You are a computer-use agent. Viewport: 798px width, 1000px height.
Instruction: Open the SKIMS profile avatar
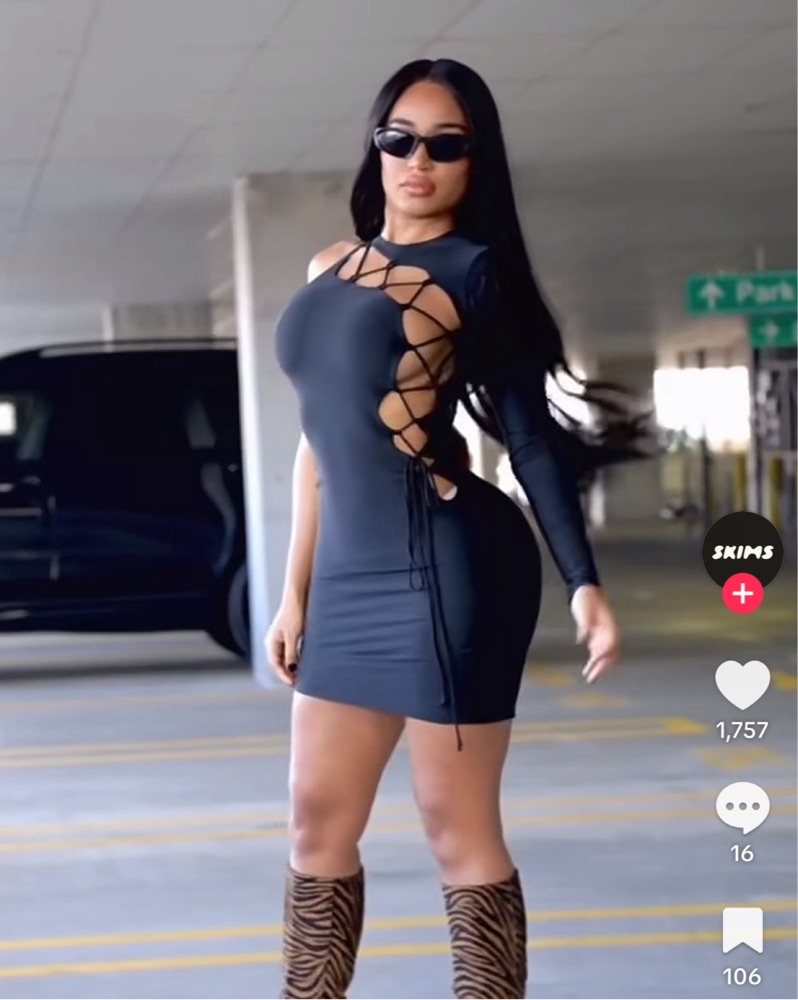tap(742, 550)
